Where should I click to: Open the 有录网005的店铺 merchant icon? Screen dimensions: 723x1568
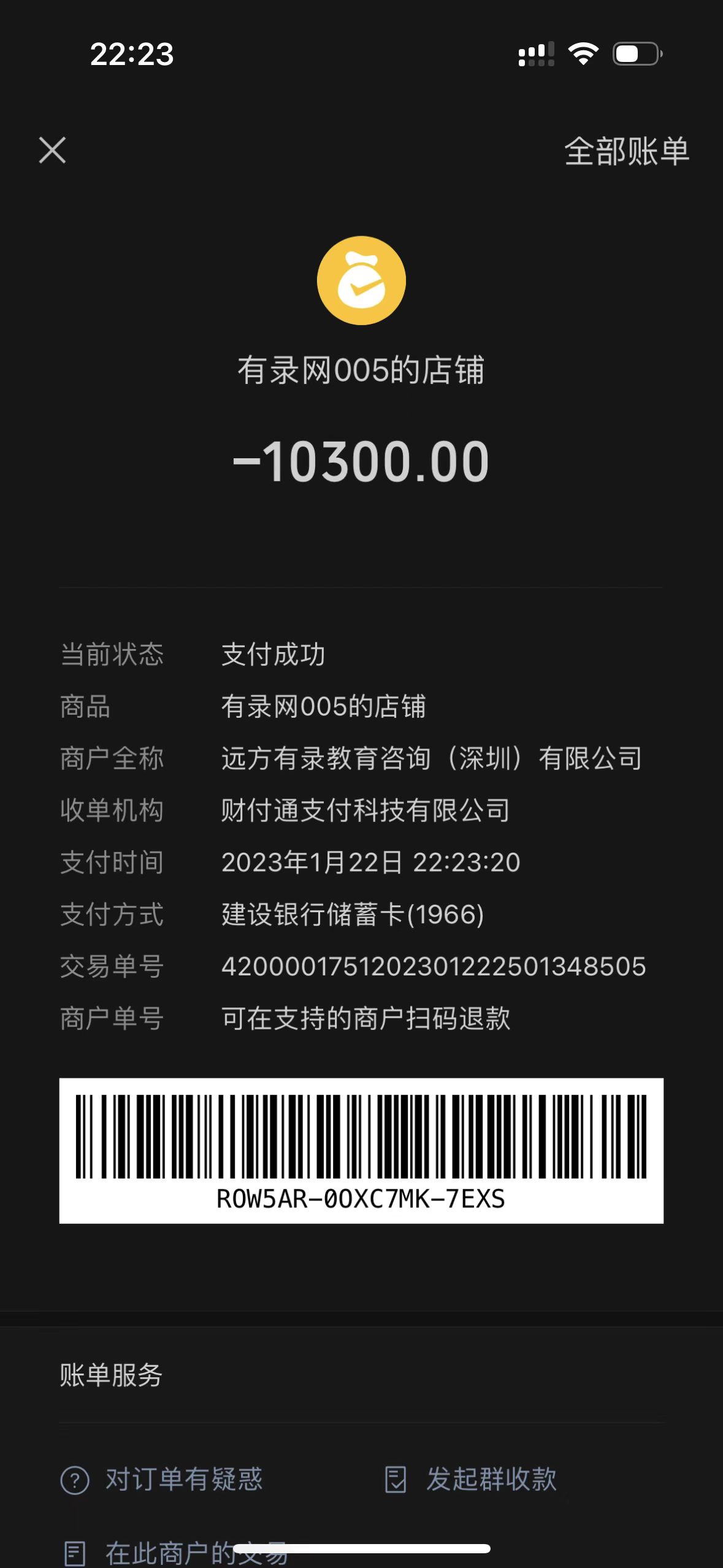pos(361,280)
